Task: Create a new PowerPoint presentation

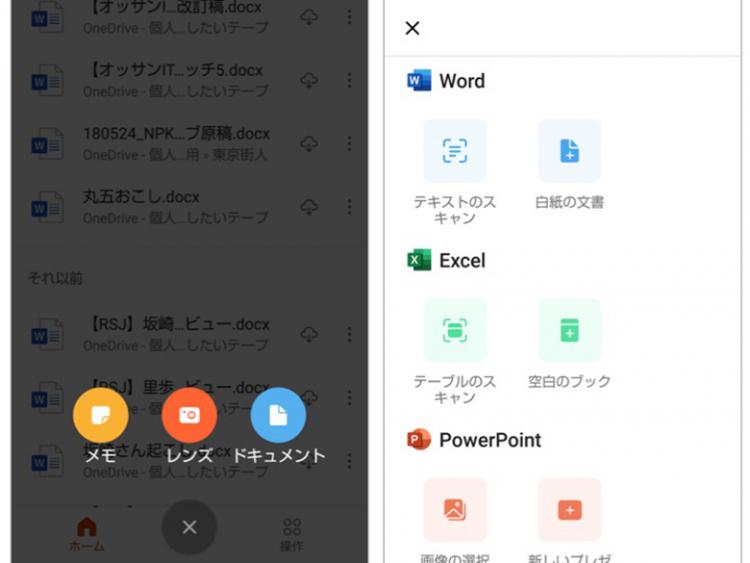Action: pos(569,509)
